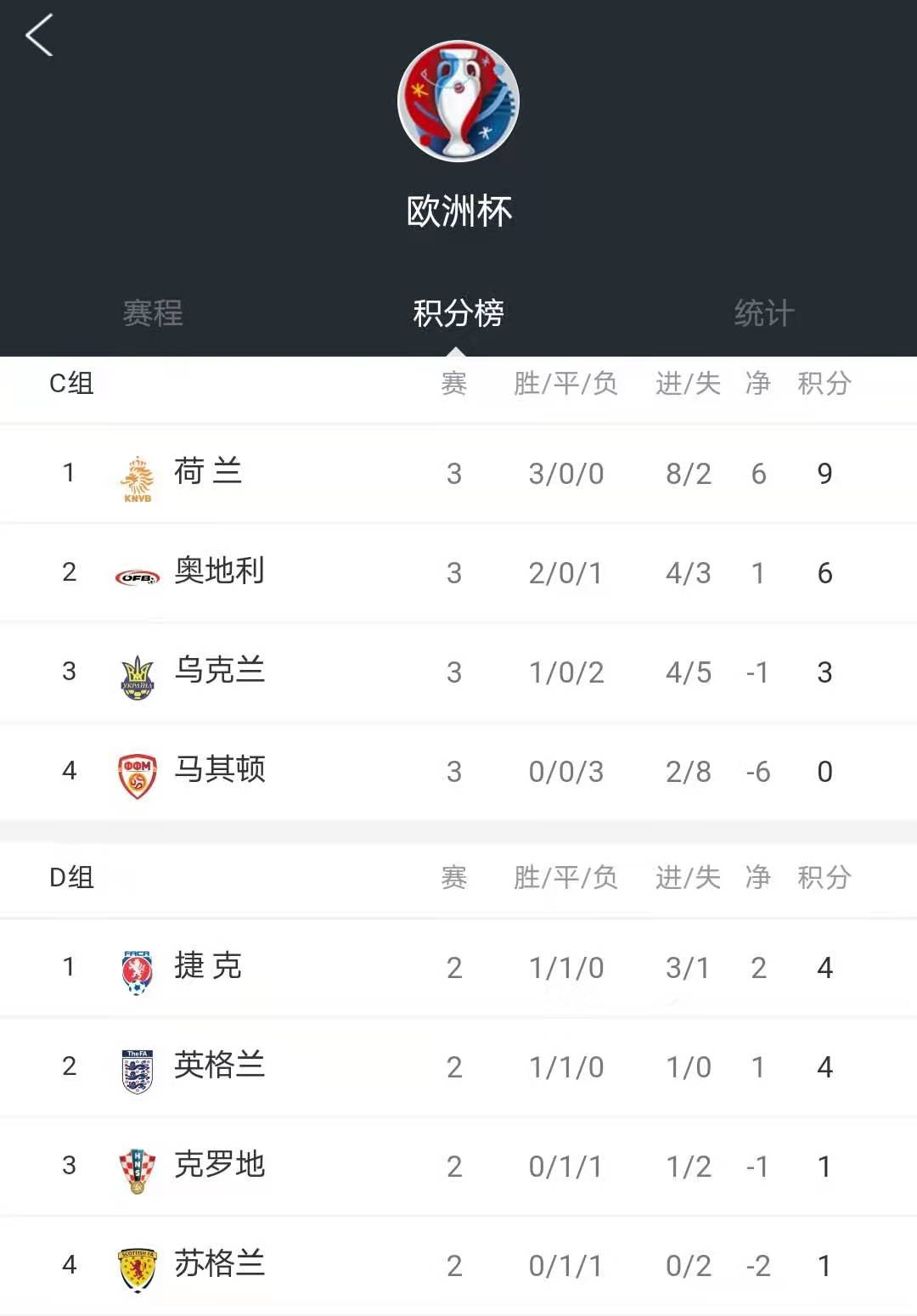Image resolution: width=917 pixels, height=1316 pixels.
Task: Select the Netherlands KNVB team crest
Action: pos(136,475)
